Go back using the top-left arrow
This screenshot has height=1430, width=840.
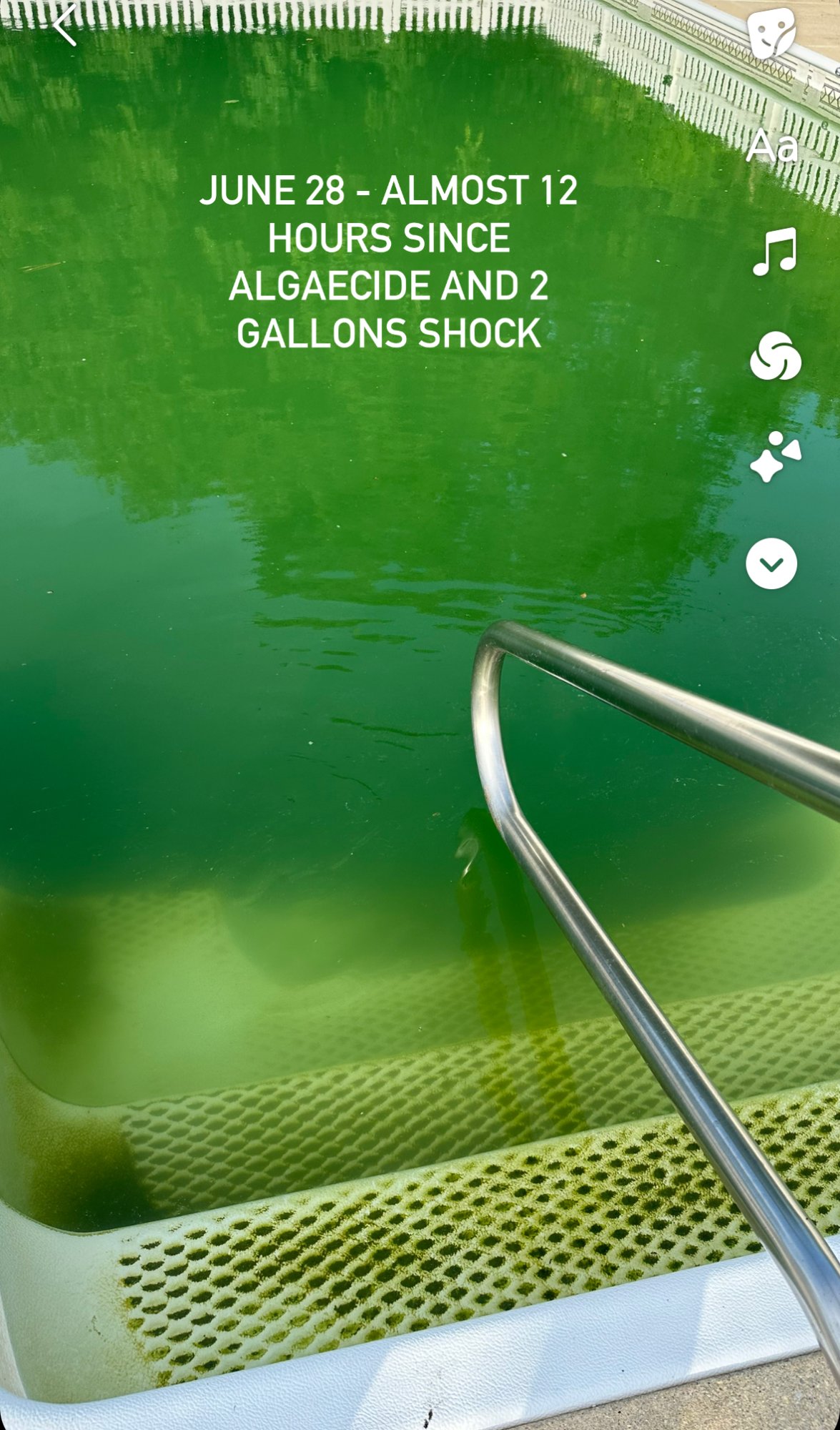[65, 26]
